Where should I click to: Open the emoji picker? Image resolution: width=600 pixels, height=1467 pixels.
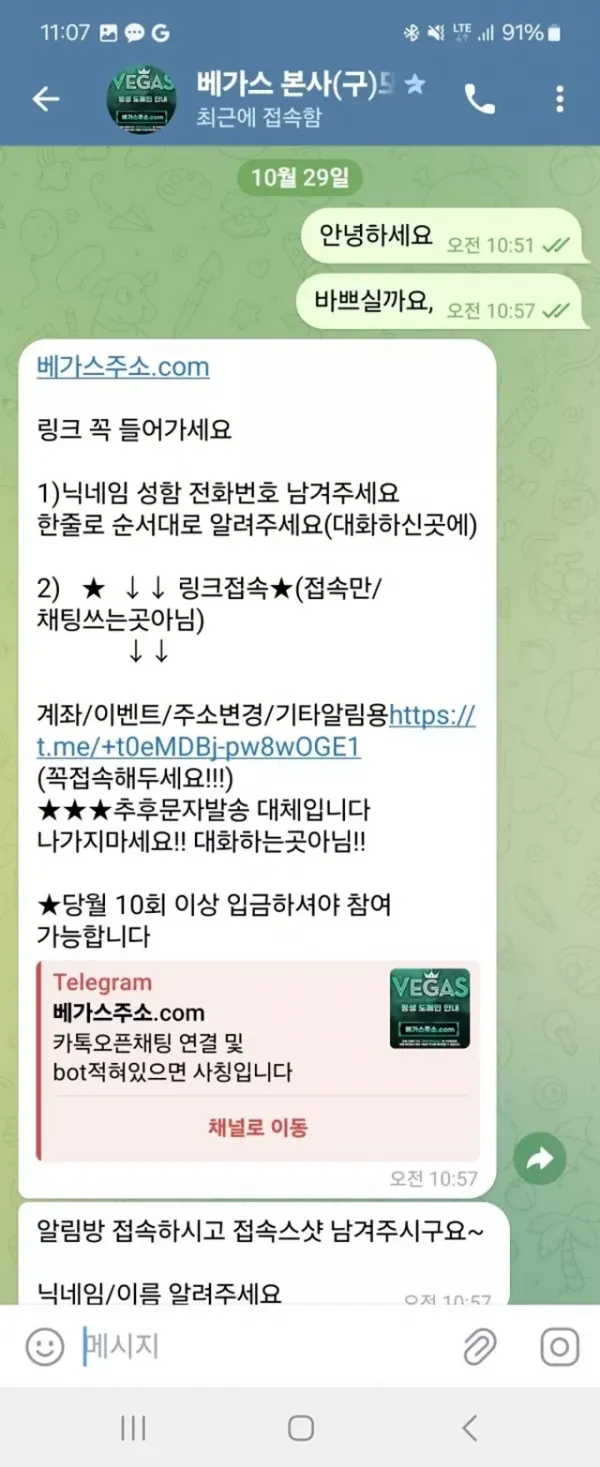pyautogui.click(x=45, y=1347)
